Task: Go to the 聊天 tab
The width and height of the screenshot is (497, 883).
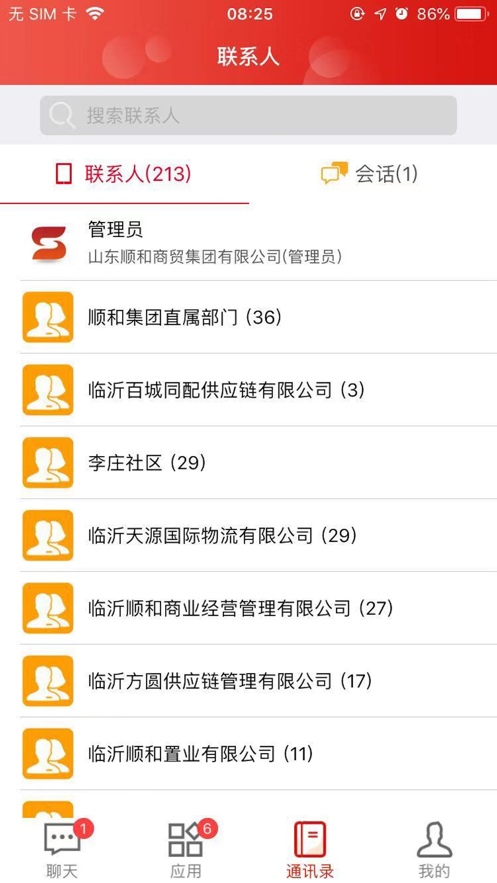Action: [62, 850]
